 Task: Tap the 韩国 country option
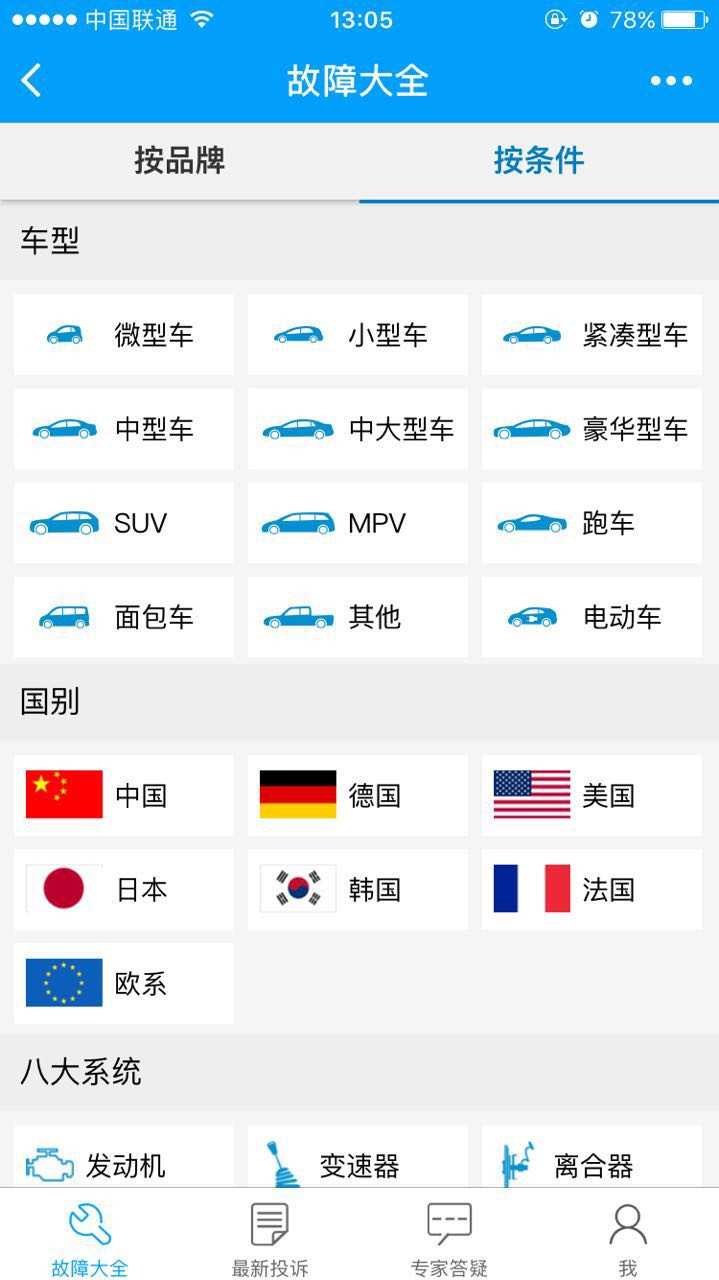click(x=358, y=890)
